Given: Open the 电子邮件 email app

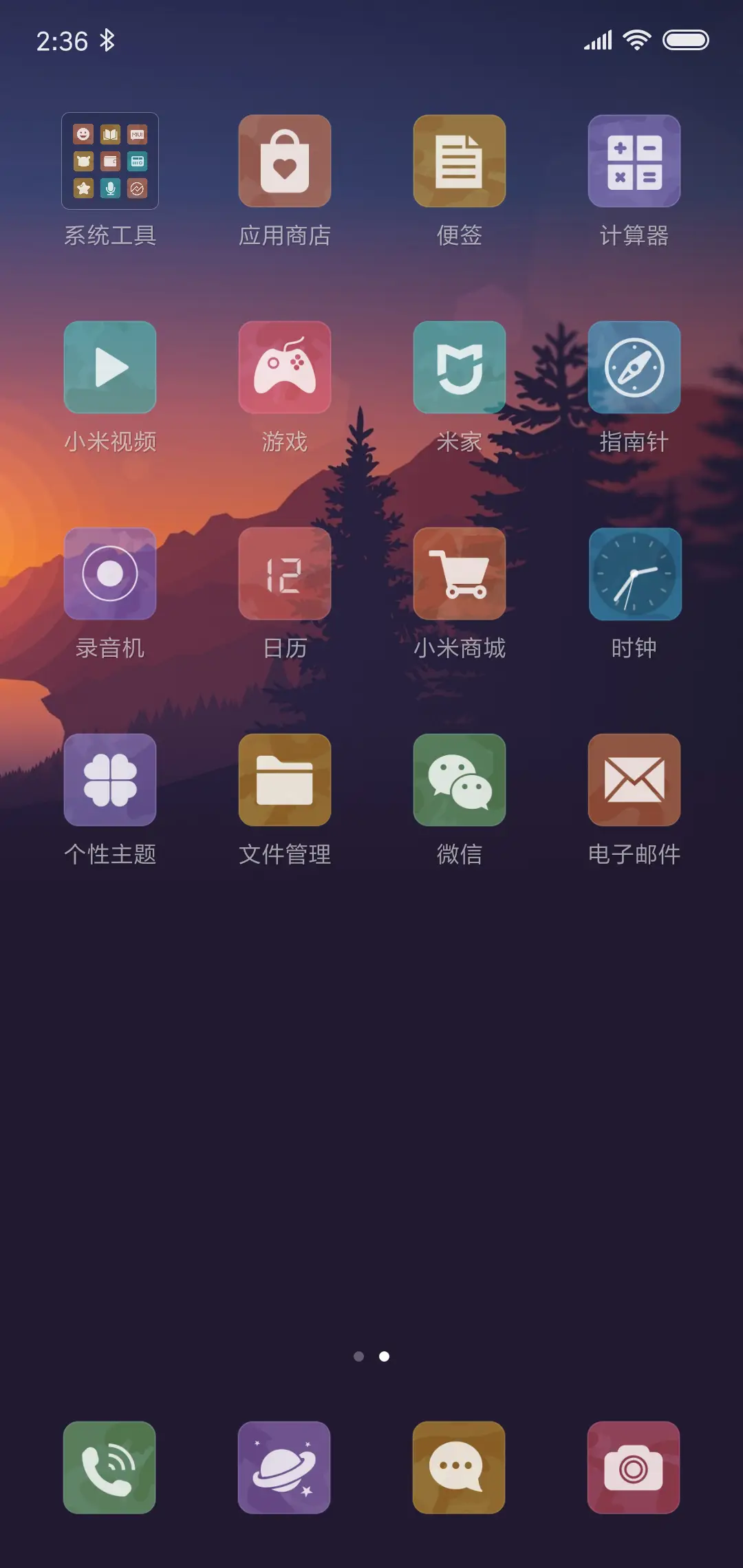Looking at the screenshot, I should tap(634, 780).
